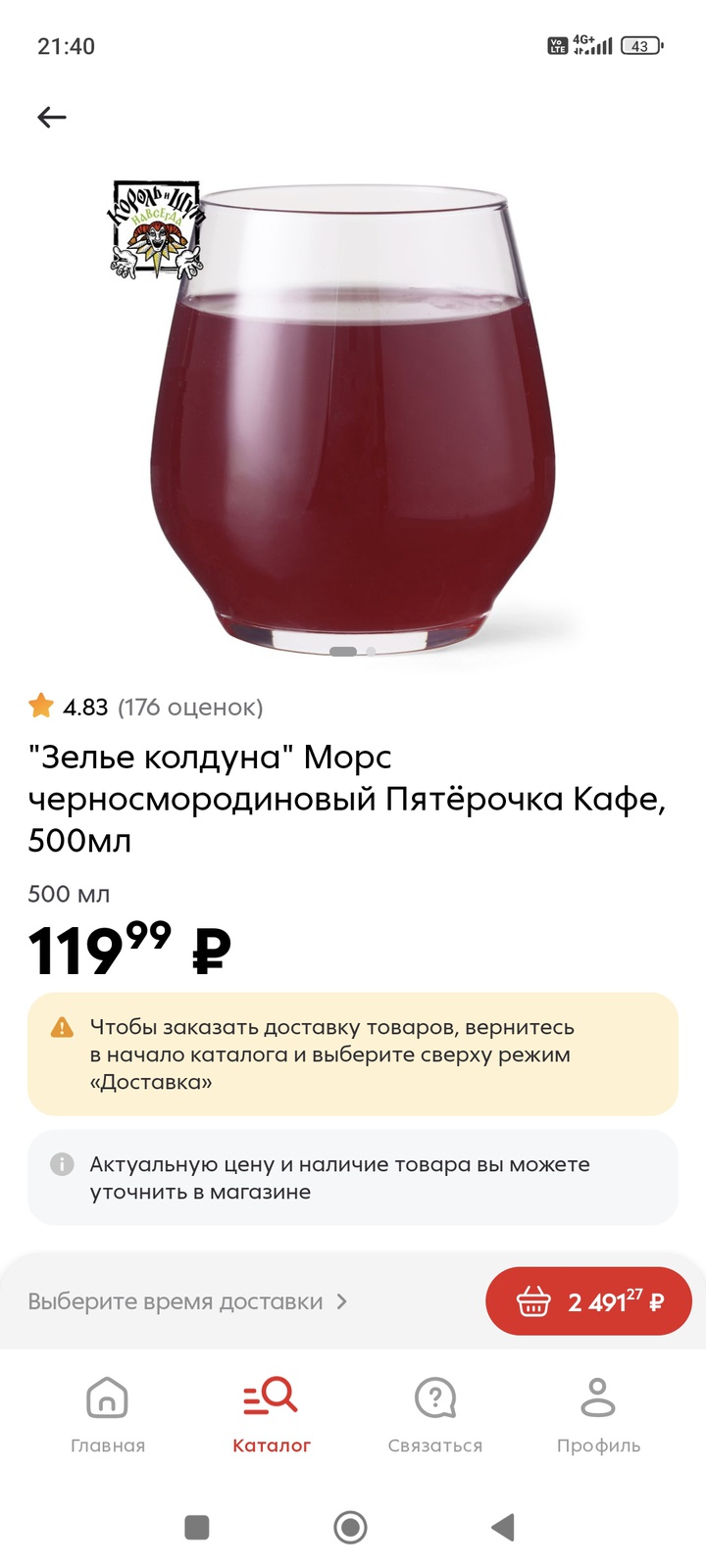Open the 176 ratings reviews
This screenshot has height=1568, width=706.
click(189, 707)
